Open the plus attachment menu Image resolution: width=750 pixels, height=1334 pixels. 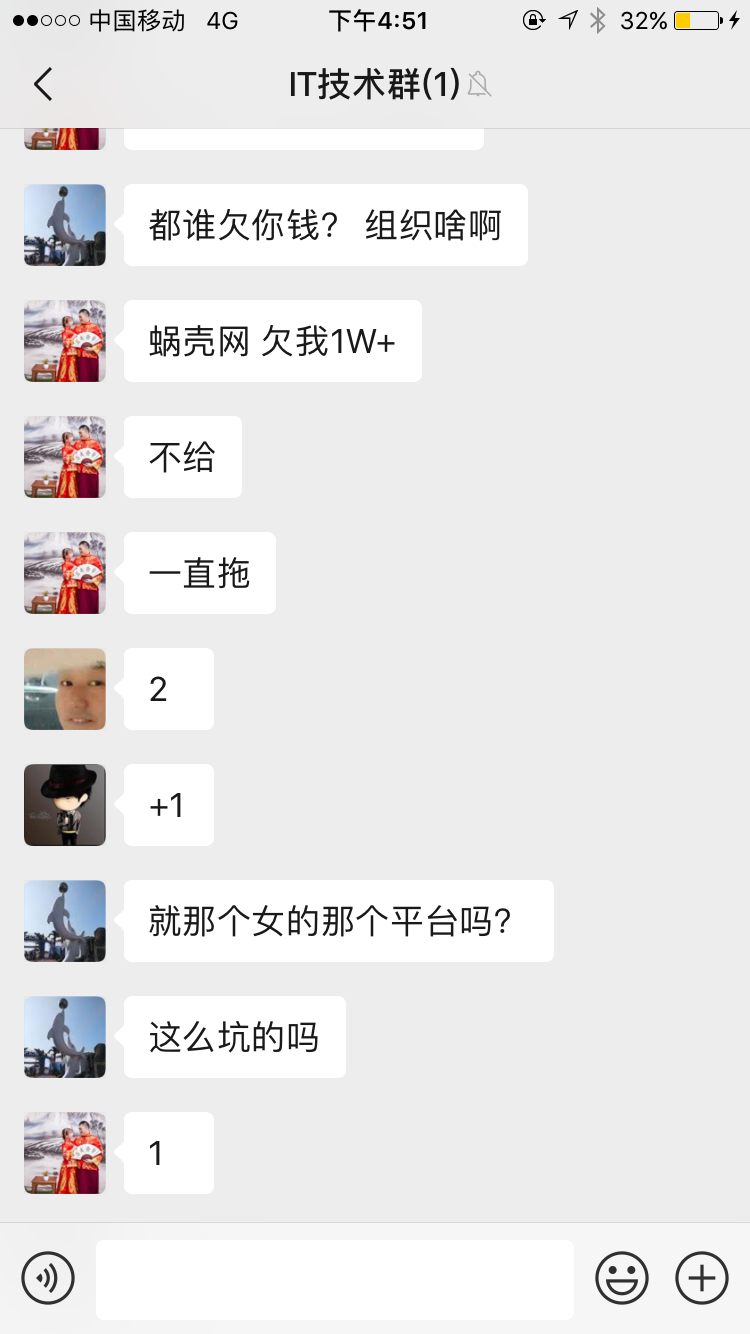pos(701,1277)
